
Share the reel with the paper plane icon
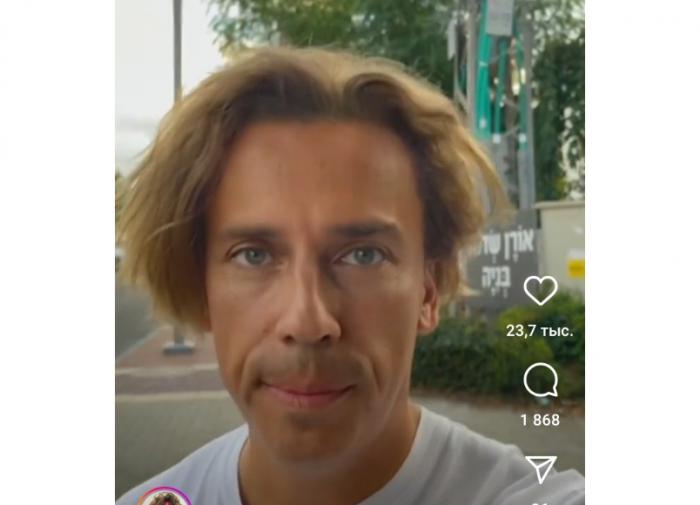(540, 468)
